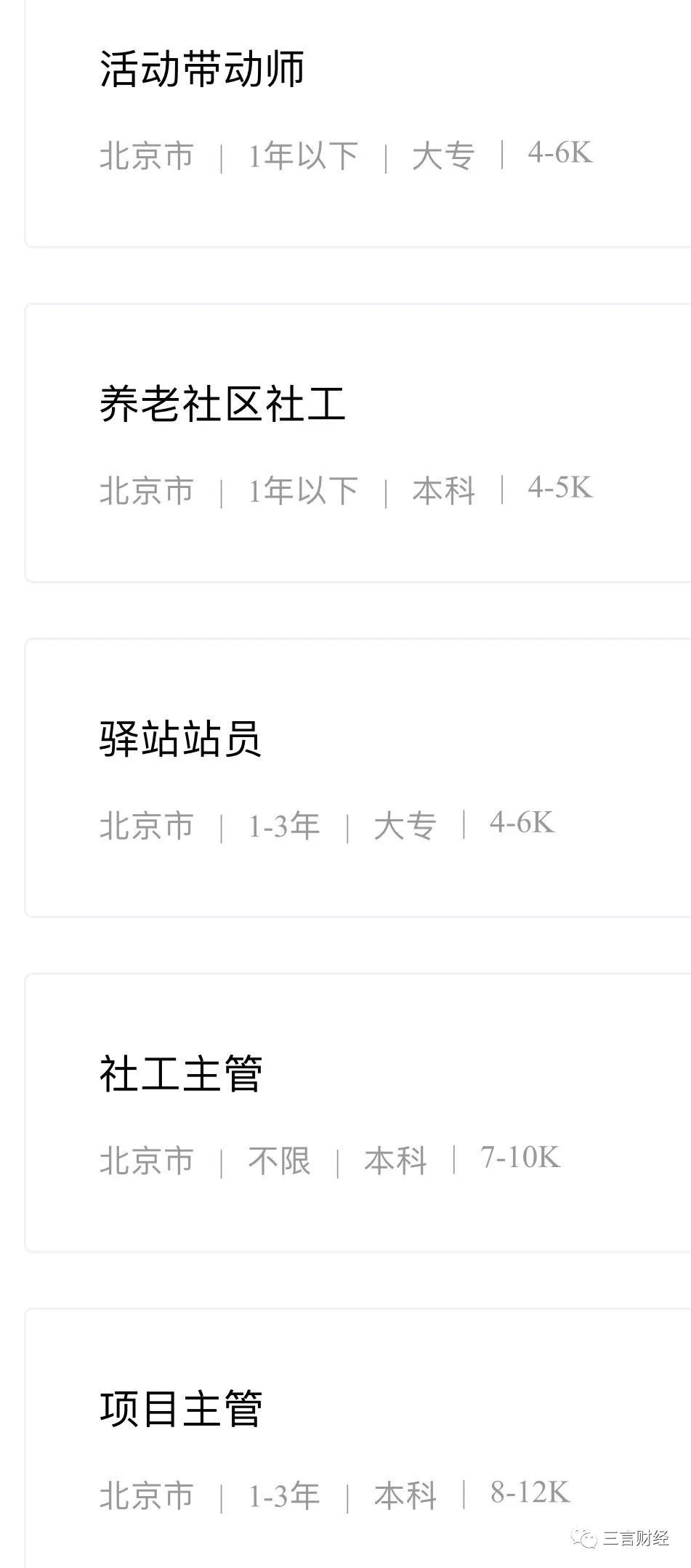691x1568 pixels.
Task: Open the 社工主管 position details
Action: point(358,1113)
